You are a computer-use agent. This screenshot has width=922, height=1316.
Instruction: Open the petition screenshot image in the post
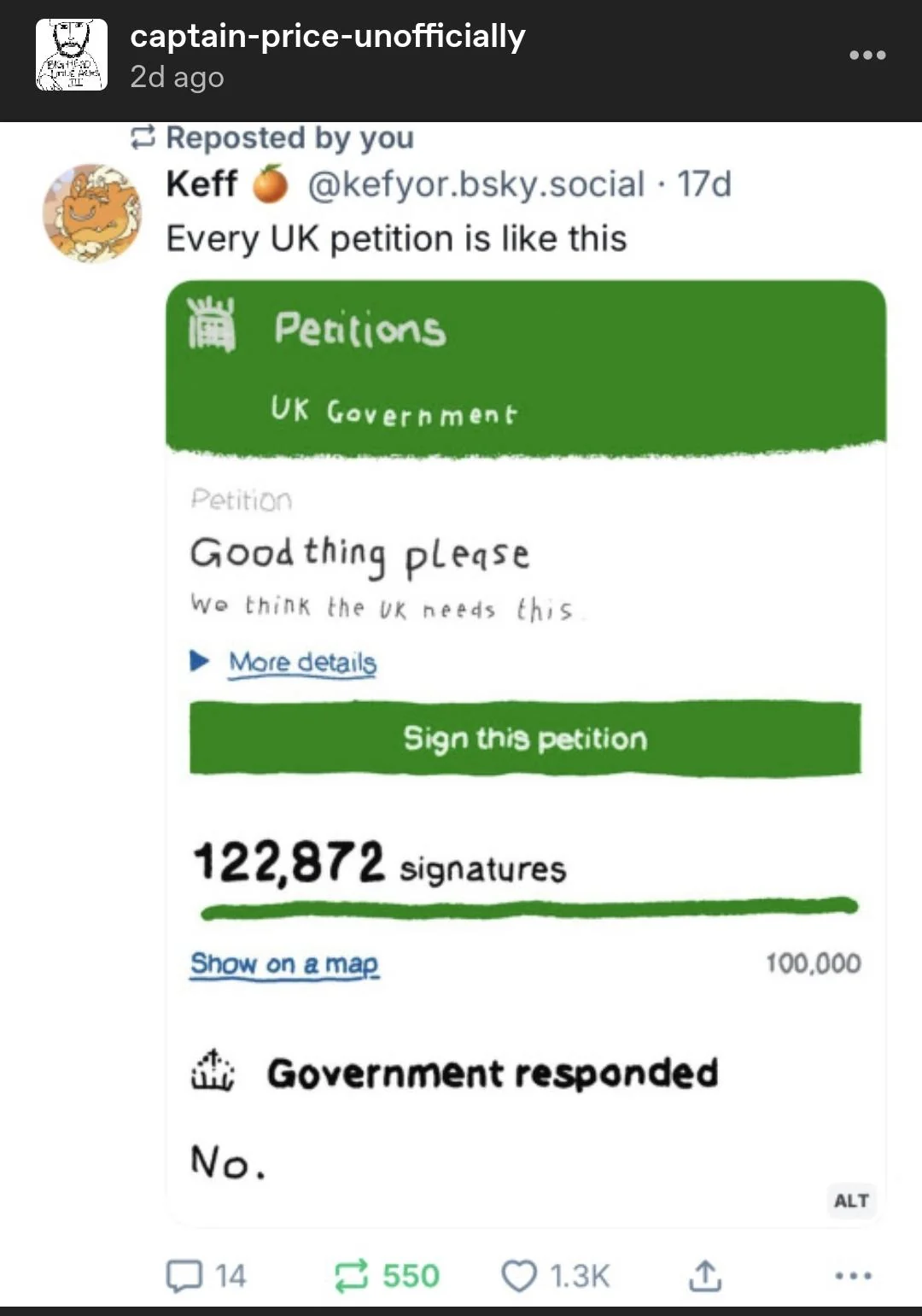525,752
